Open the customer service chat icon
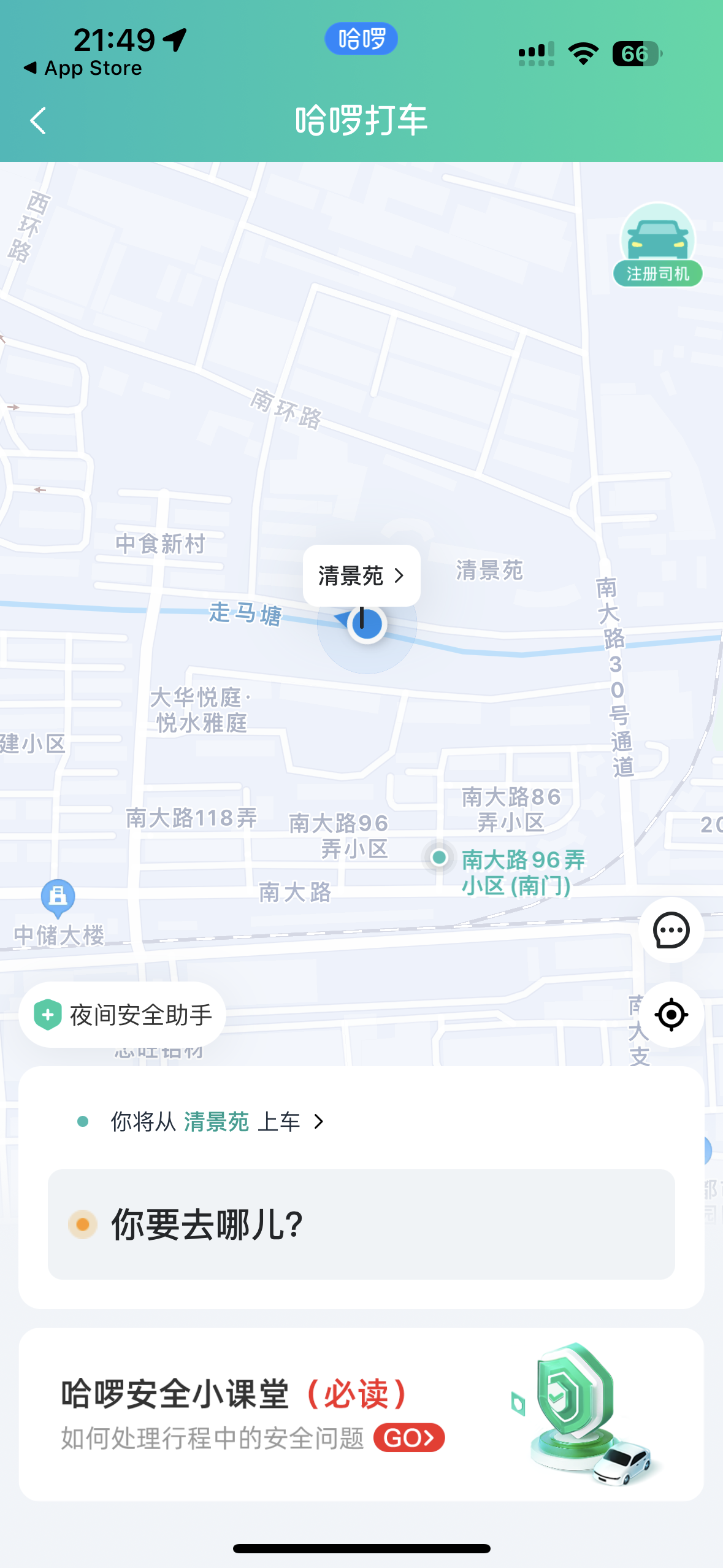The height and width of the screenshot is (1568, 723). click(x=671, y=931)
